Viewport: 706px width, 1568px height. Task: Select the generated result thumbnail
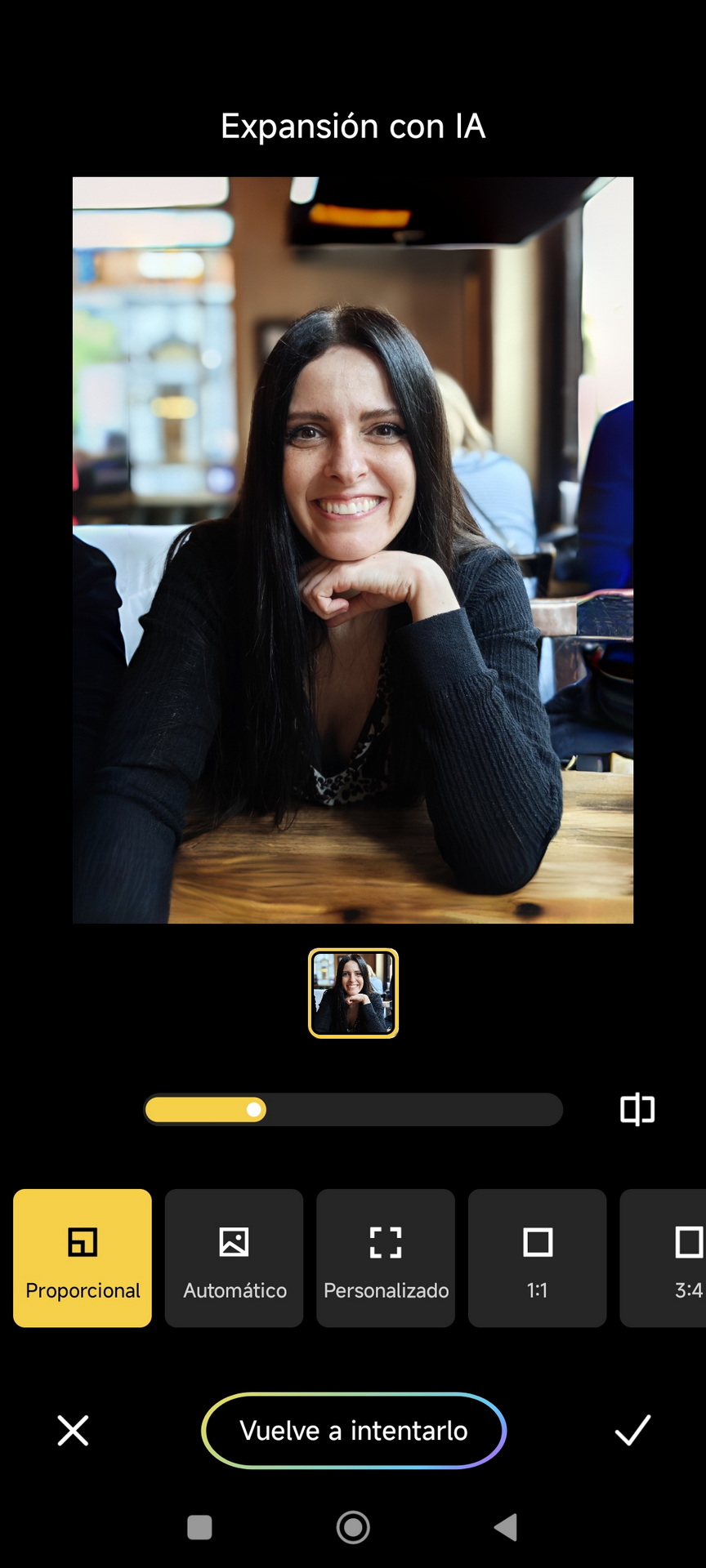[353, 993]
